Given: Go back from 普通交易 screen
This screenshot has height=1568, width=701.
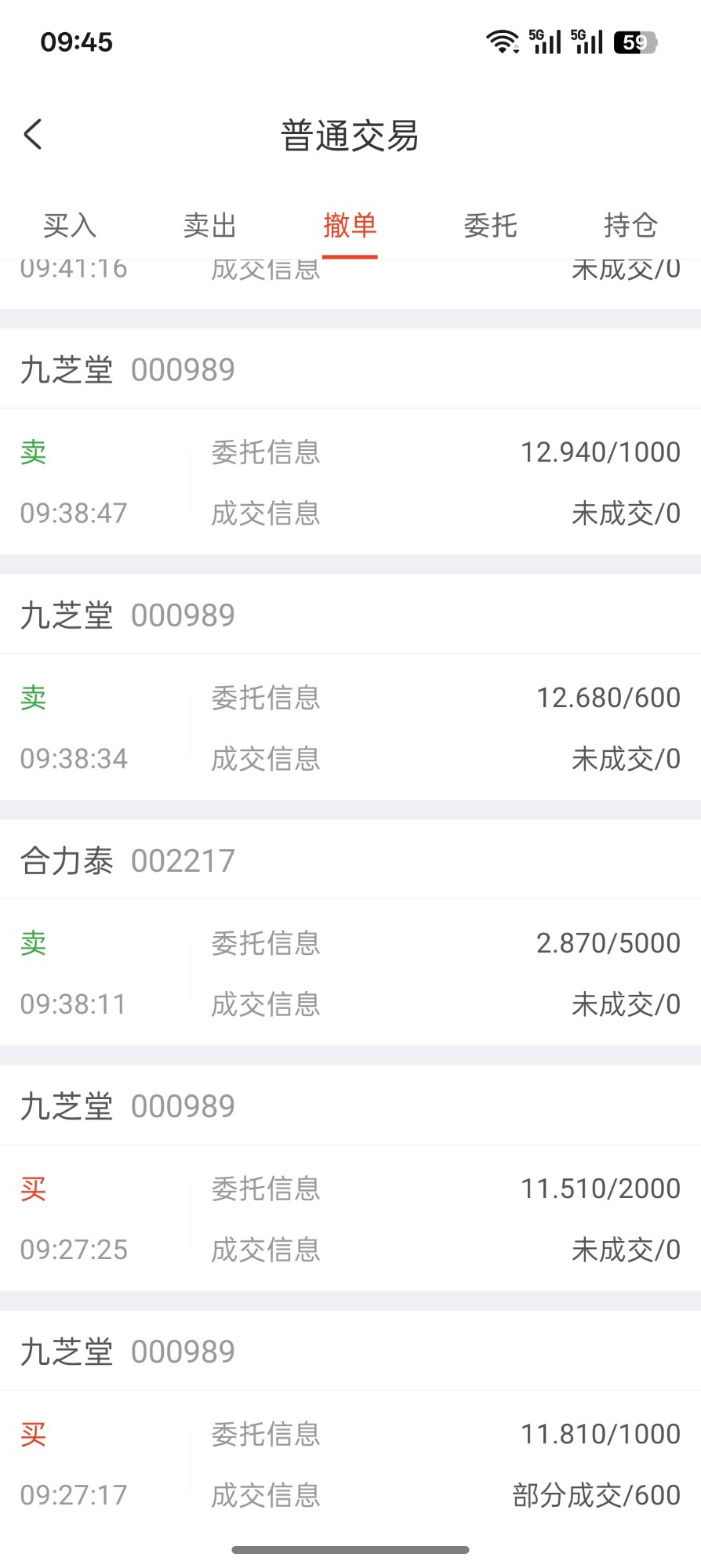Looking at the screenshot, I should (33, 135).
